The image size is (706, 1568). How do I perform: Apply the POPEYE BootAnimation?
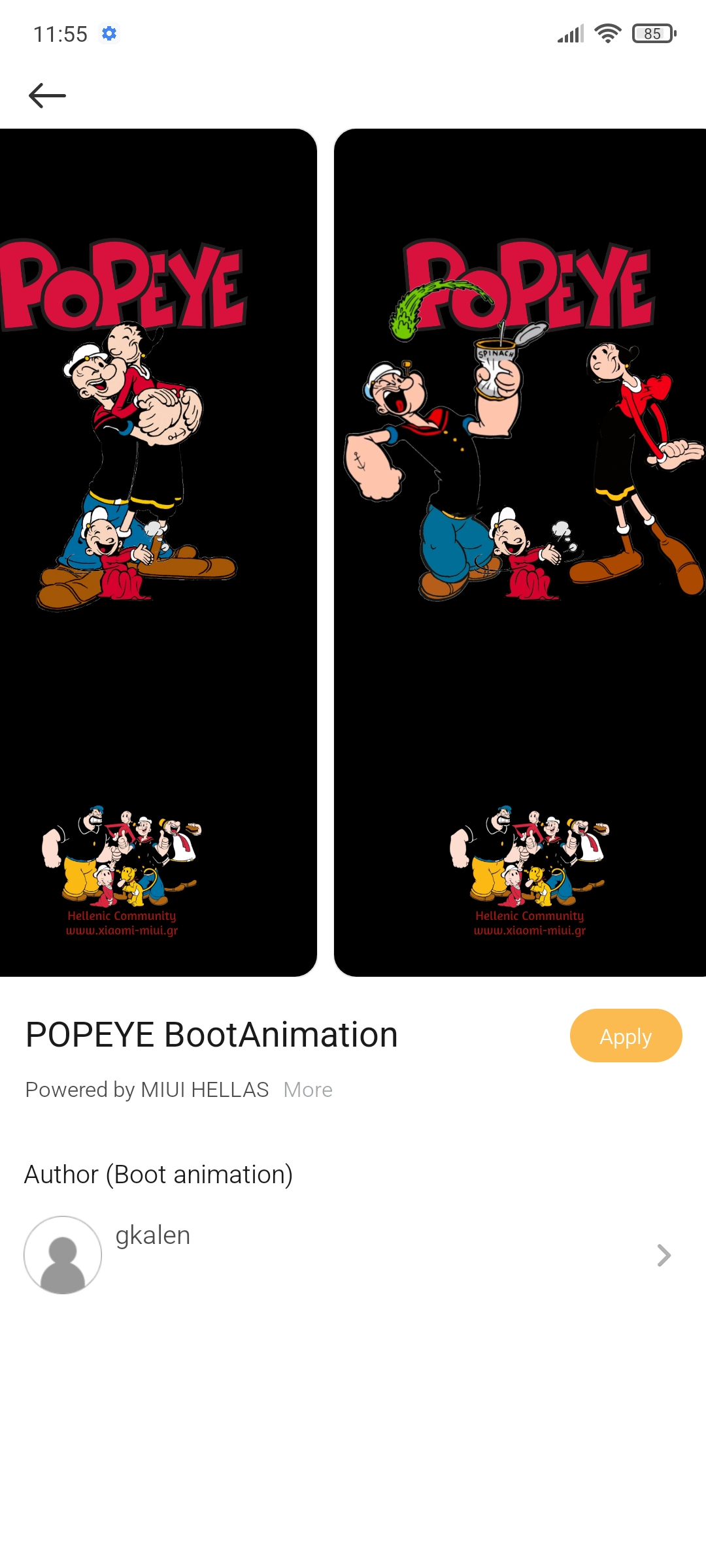click(x=626, y=1036)
